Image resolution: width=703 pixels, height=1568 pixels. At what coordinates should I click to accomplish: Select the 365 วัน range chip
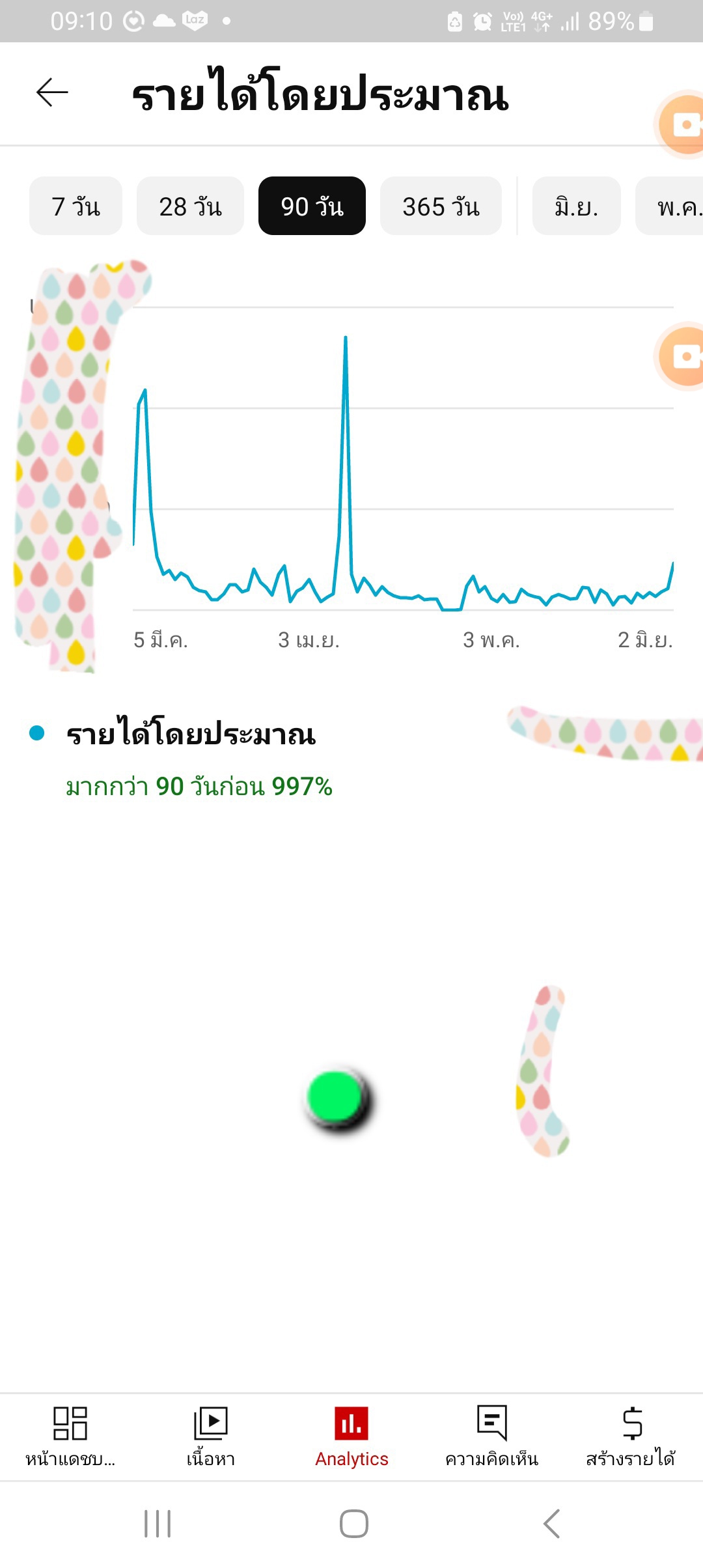(x=441, y=206)
